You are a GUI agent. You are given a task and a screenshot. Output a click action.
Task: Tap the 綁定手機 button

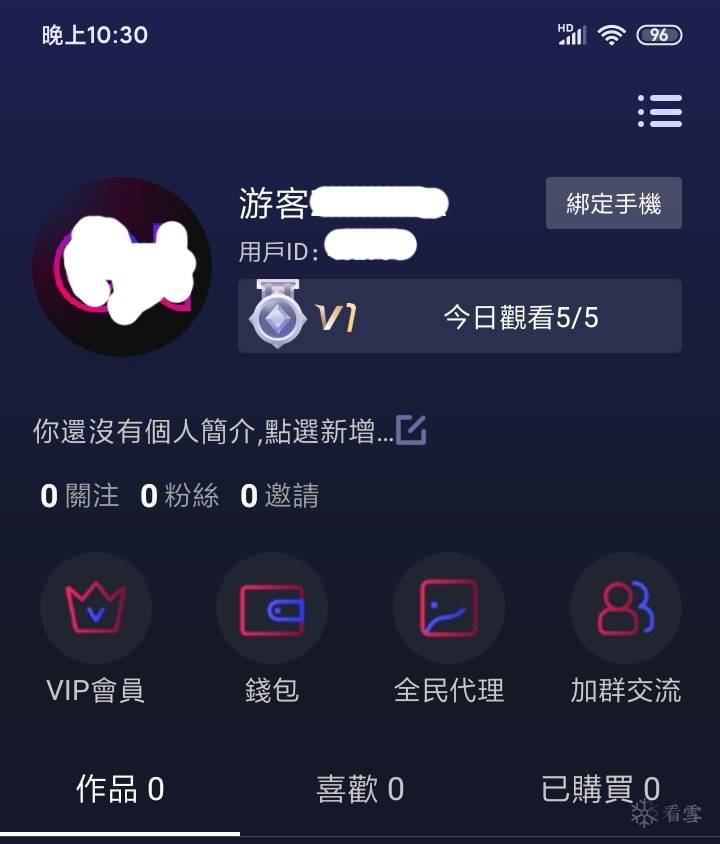(613, 204)
